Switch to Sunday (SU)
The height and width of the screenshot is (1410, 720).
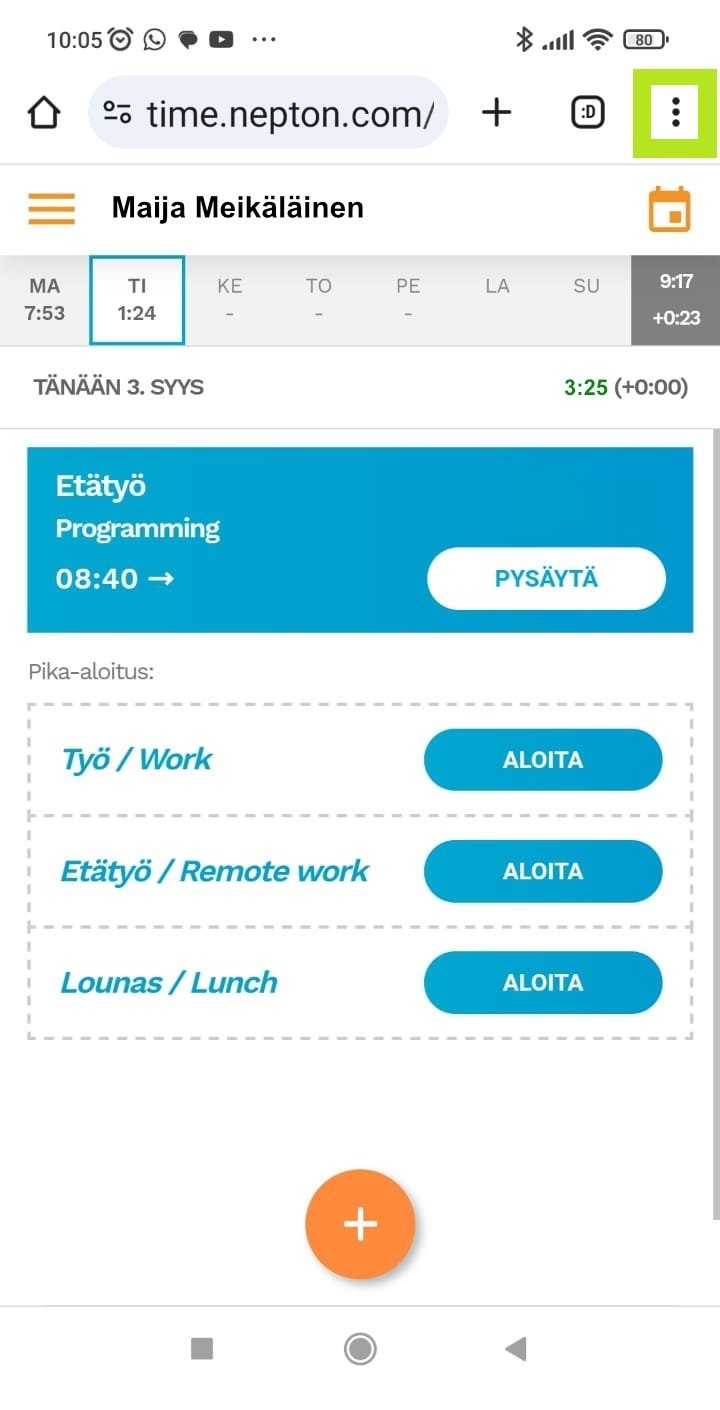(586, 300)
